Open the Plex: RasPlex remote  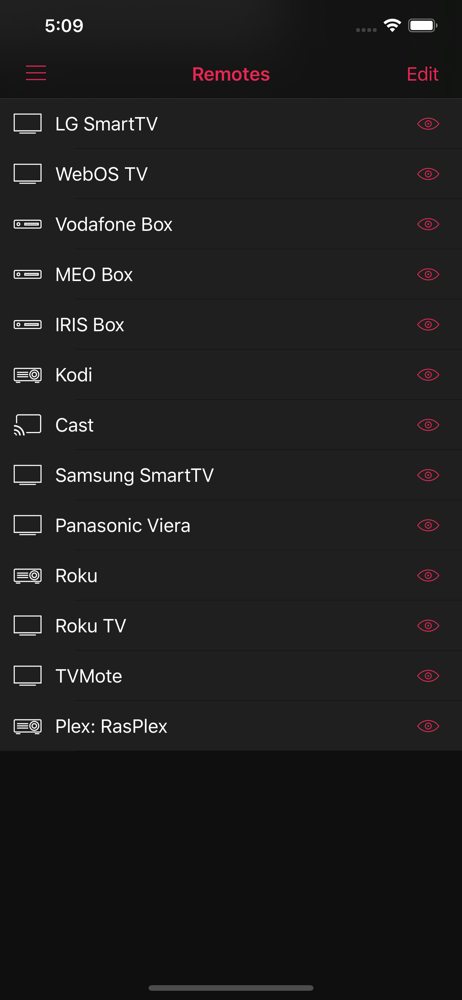(231, 726)
